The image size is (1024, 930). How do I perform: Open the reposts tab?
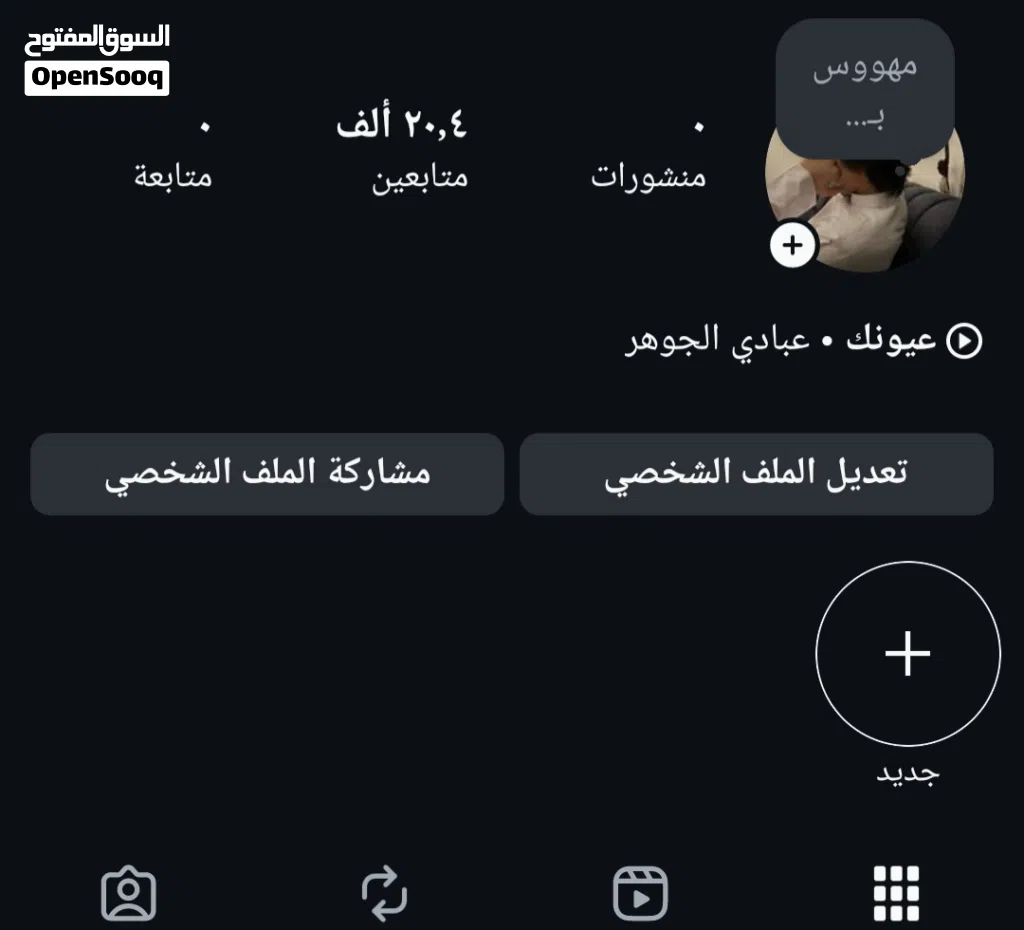(385, 892)
